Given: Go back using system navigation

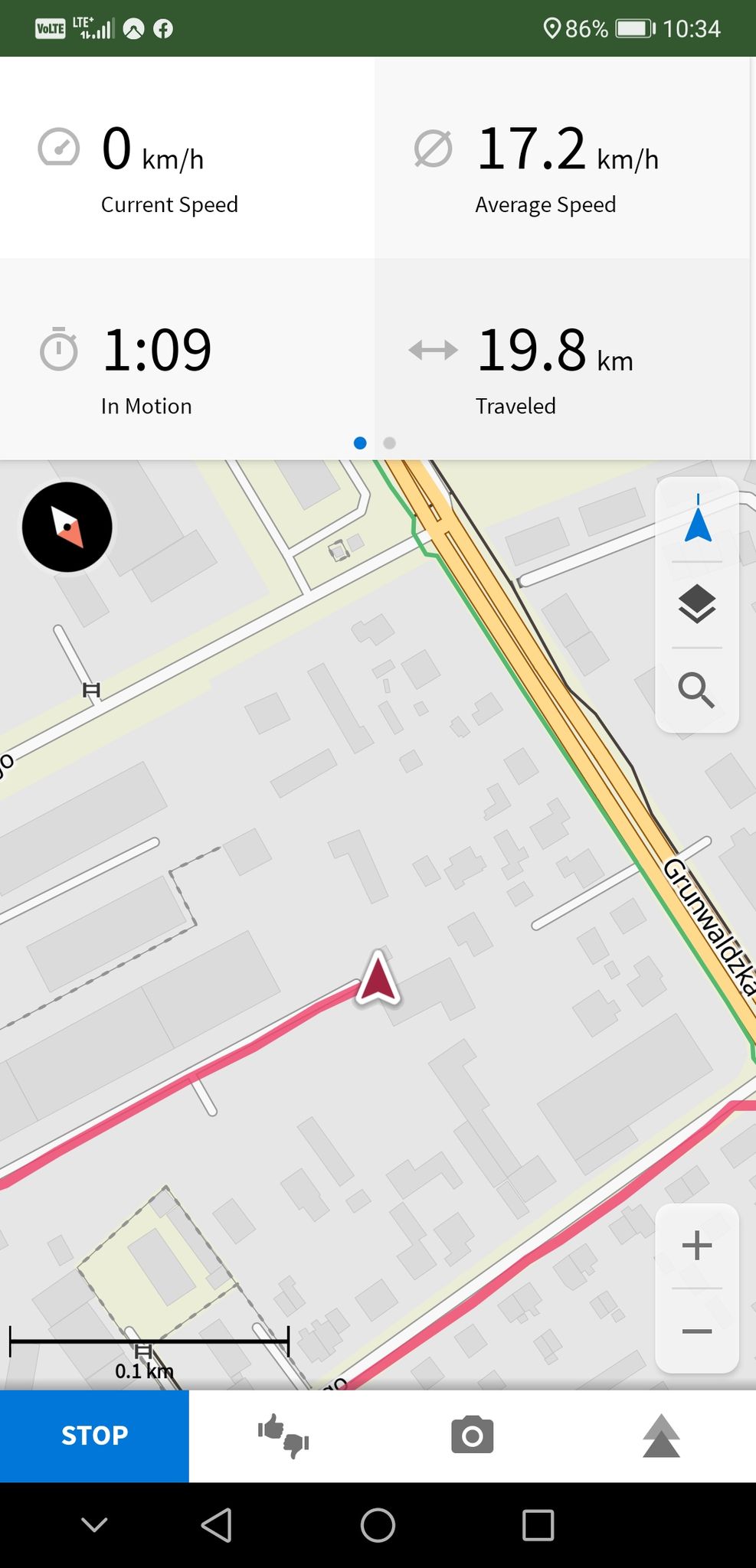Looking at the screenshot, I should pyautogui.click(x=217, y=1525).
